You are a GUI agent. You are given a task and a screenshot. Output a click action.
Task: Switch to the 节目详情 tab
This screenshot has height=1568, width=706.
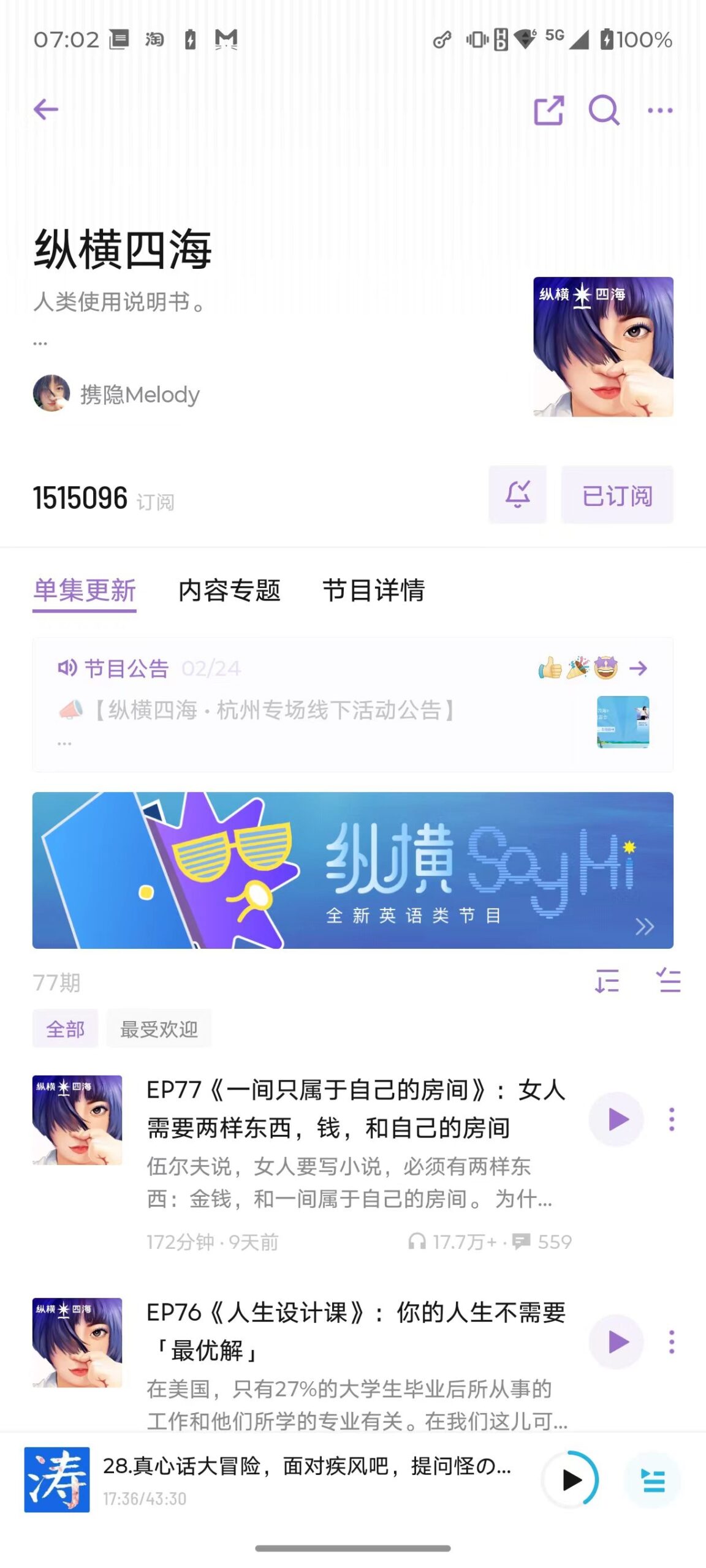(x=376, y=590)
